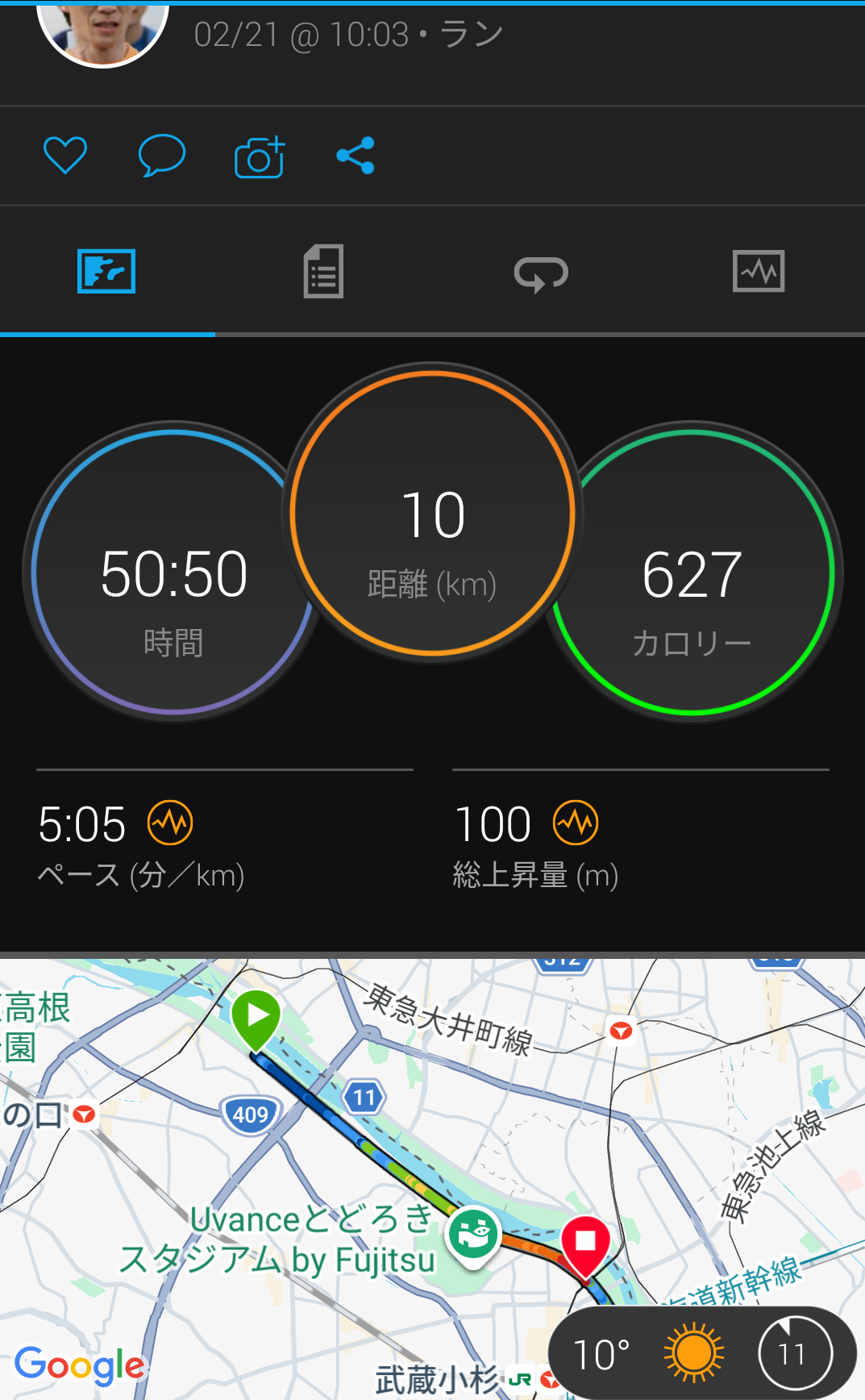
Task: Open the comments bubble
Action: click(x=162, y=156)
